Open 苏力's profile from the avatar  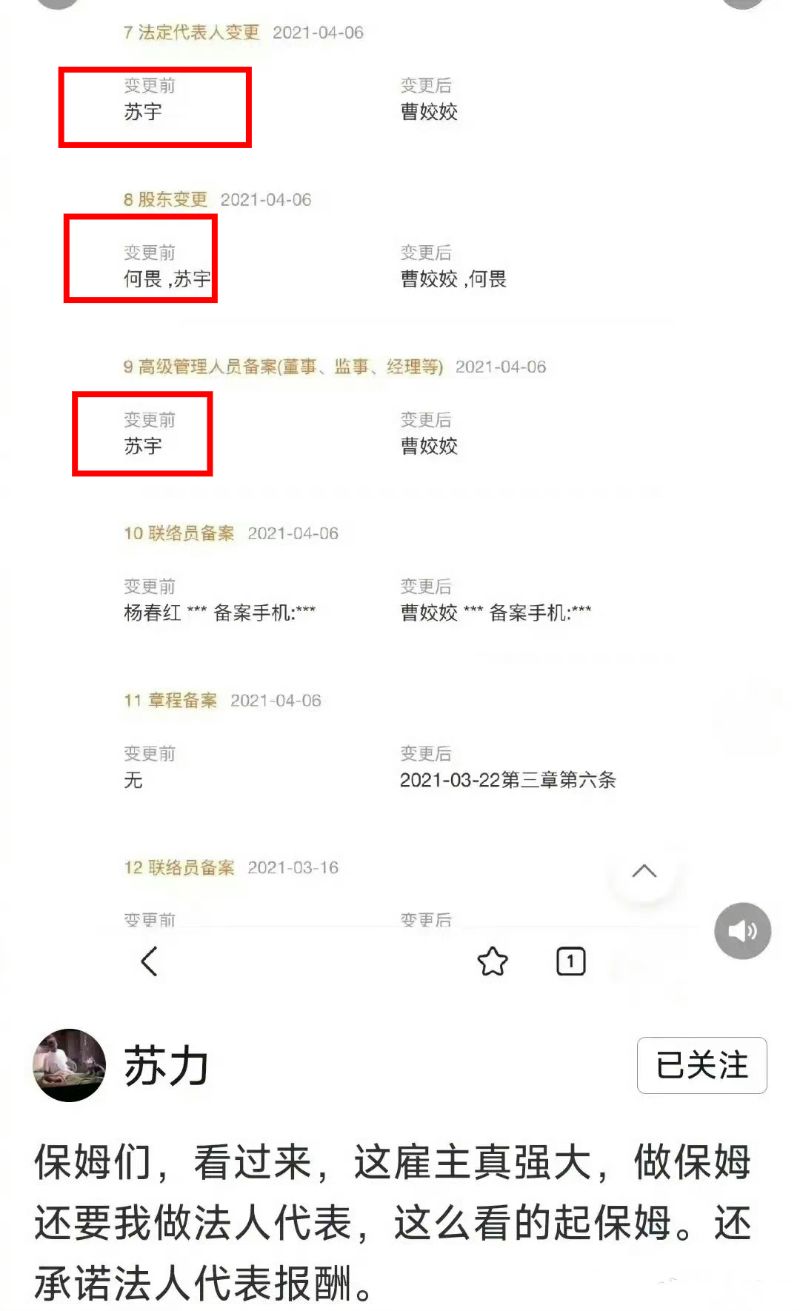(x=70, y=1065)
